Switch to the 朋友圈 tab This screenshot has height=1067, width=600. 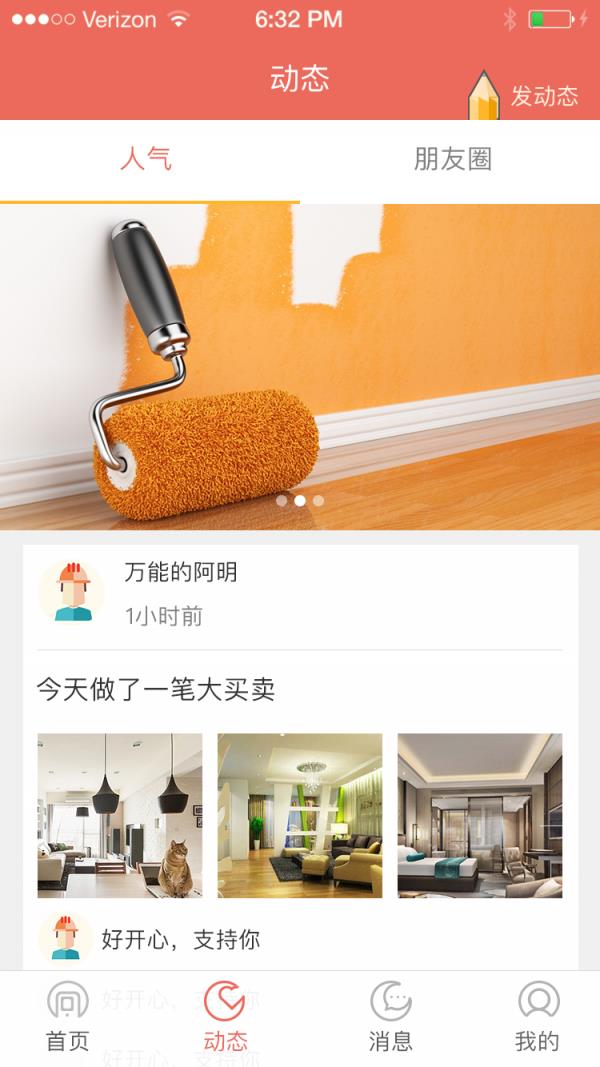(x=452, y=159)
